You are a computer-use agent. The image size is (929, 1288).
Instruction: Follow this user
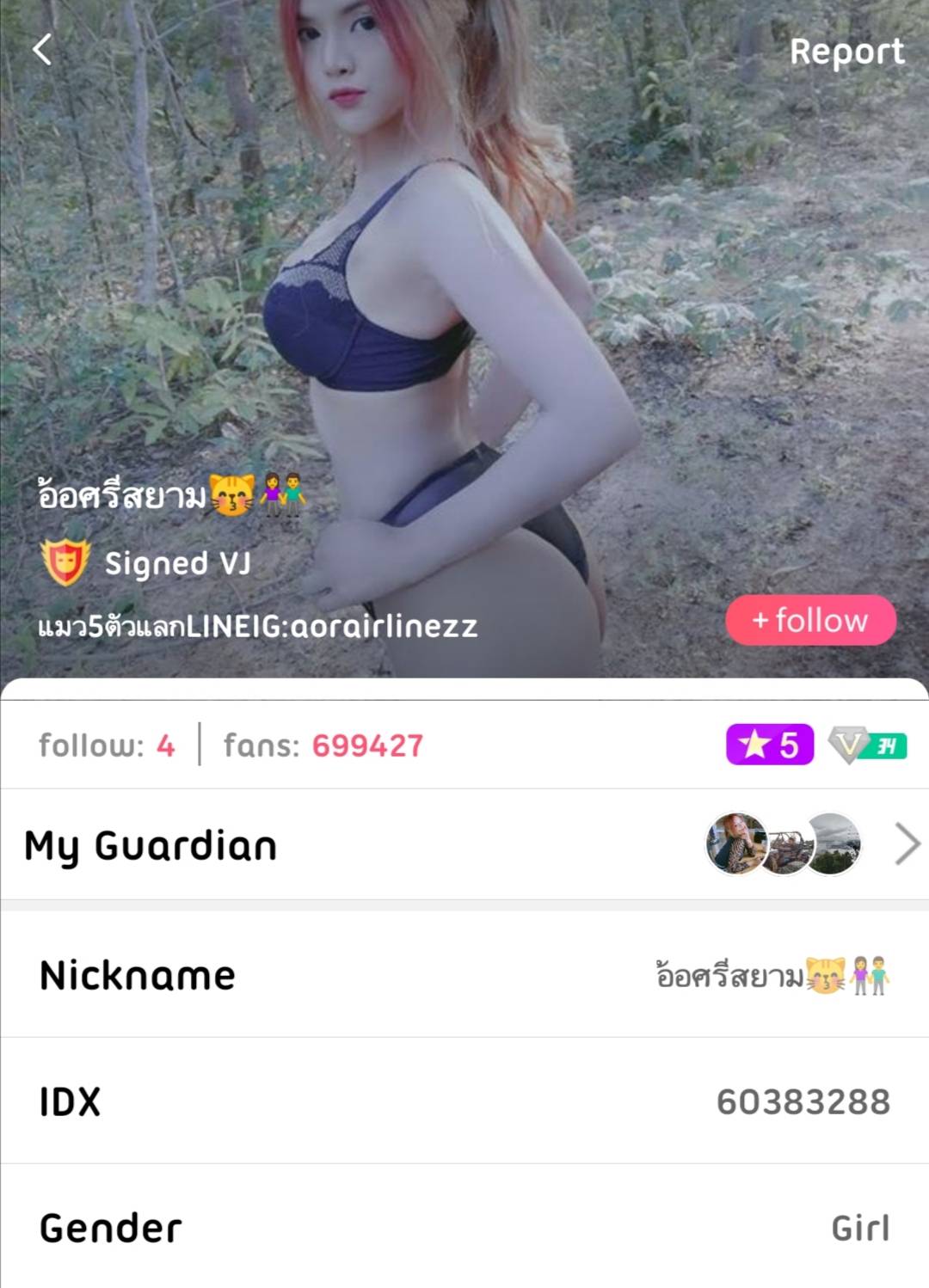click(x=810, y=620)
